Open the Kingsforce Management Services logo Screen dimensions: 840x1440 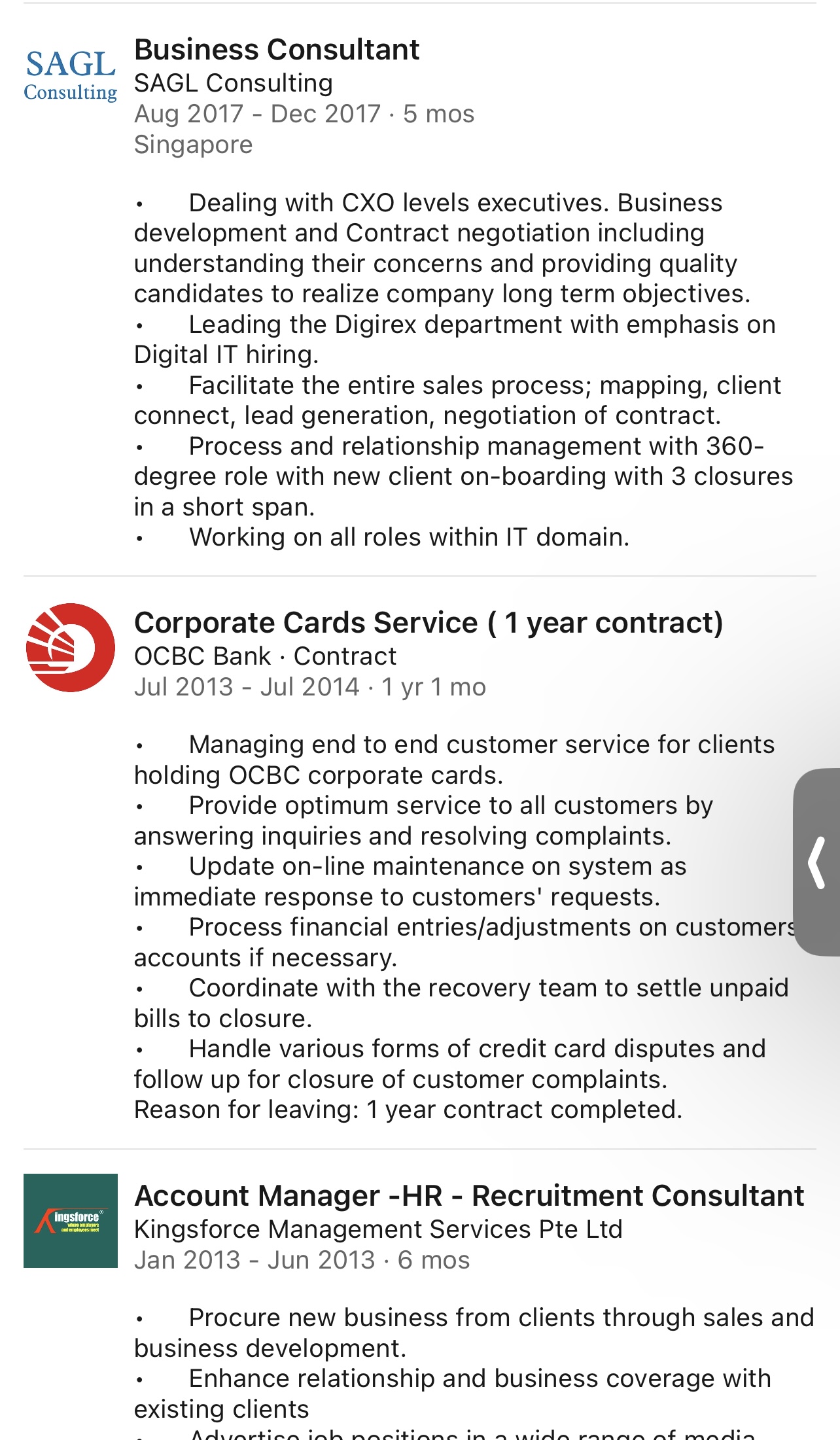click(71, 1221)
